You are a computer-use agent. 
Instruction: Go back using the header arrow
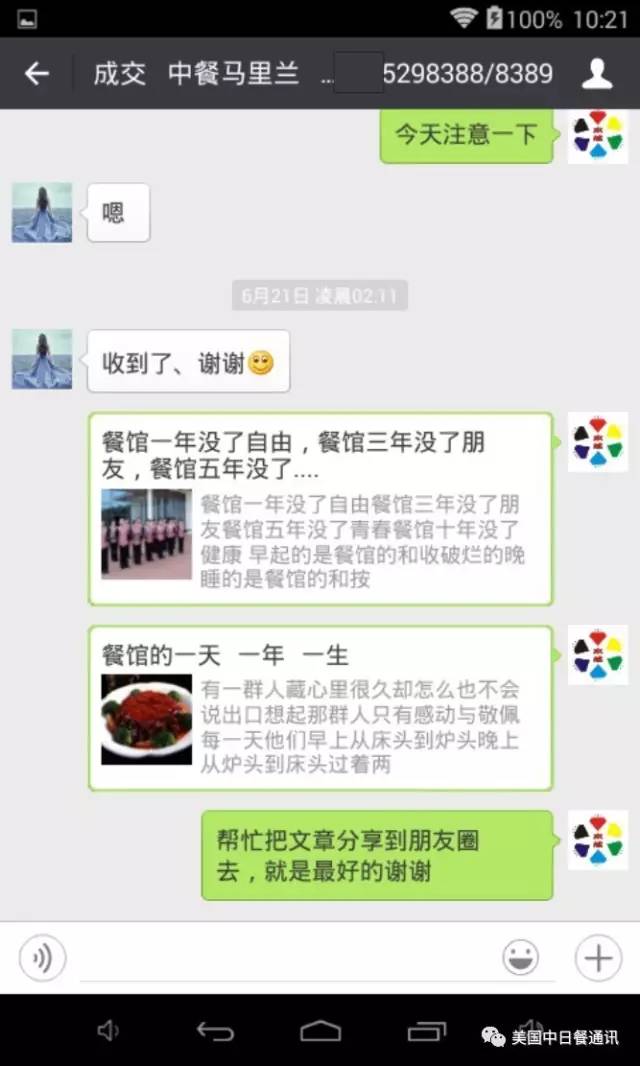(x=37, y=73)
